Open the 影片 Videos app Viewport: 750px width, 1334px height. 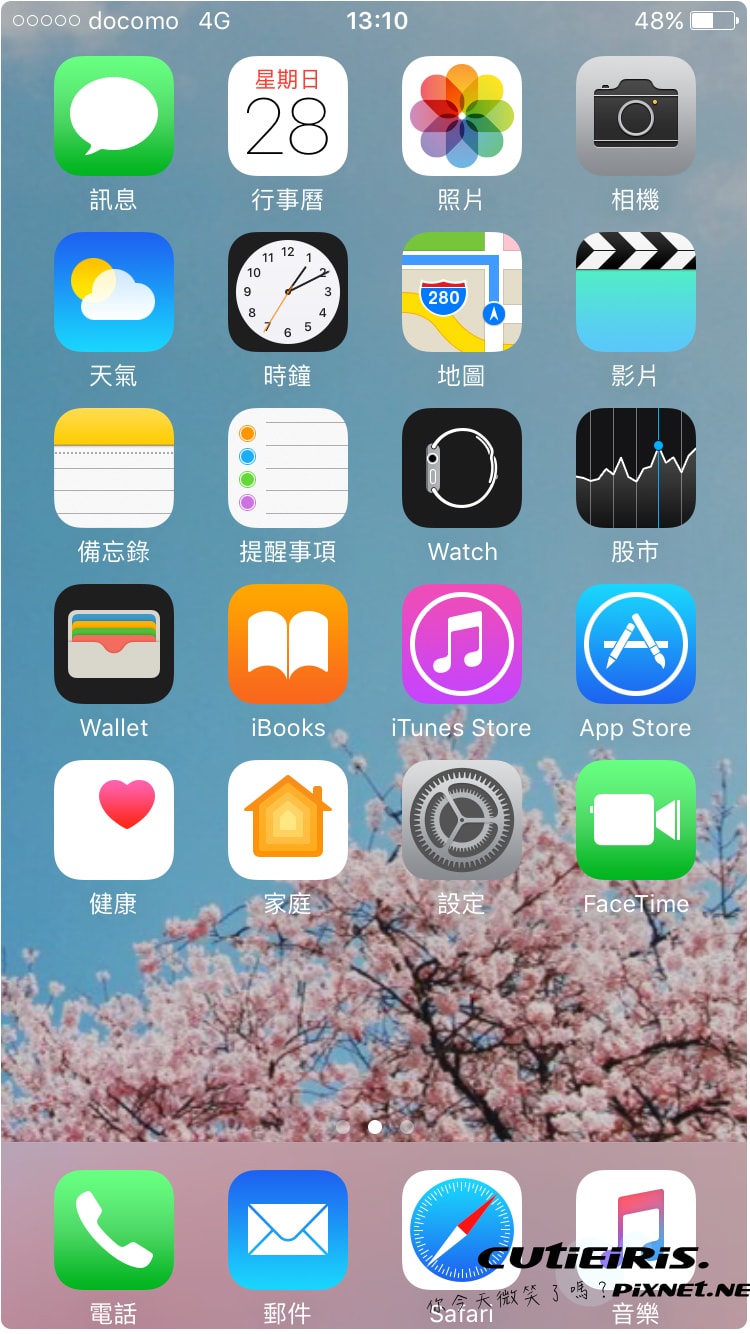[x=636, y=292]
